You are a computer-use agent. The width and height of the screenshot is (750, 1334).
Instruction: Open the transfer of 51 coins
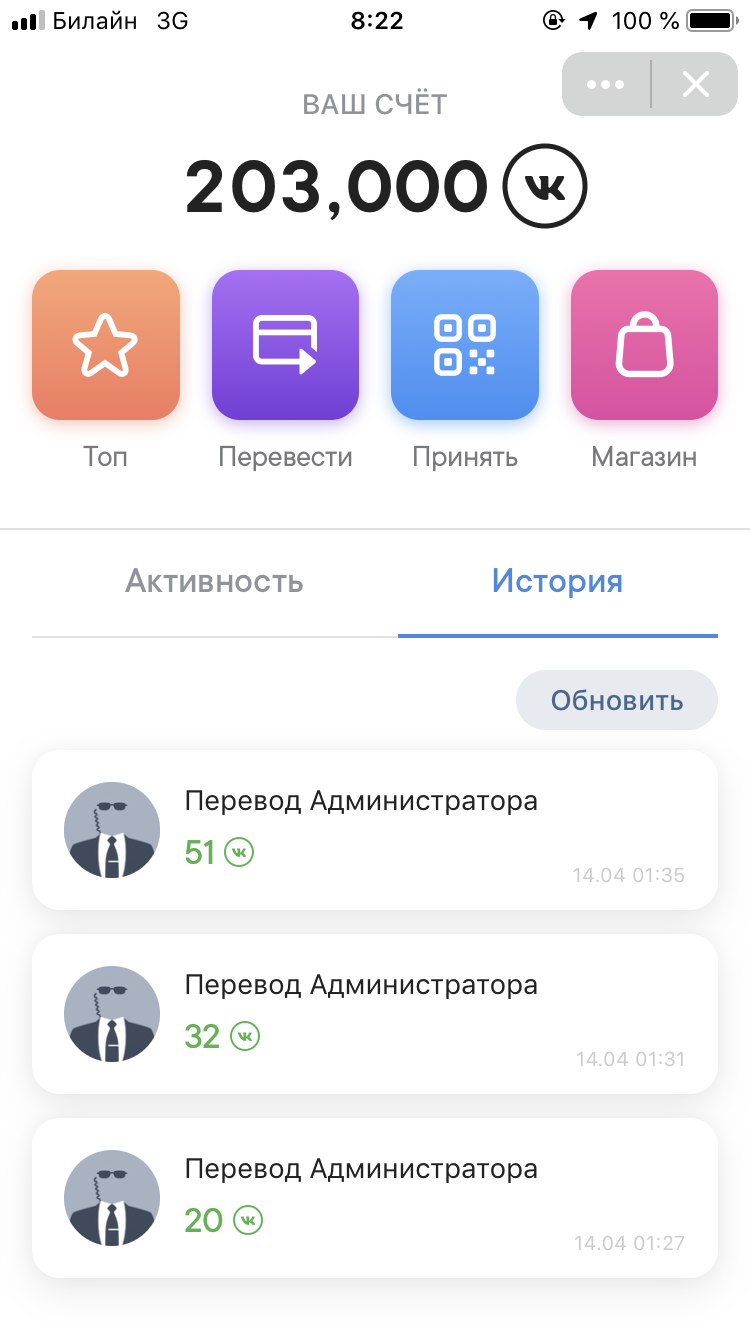[x=375, y=830]
